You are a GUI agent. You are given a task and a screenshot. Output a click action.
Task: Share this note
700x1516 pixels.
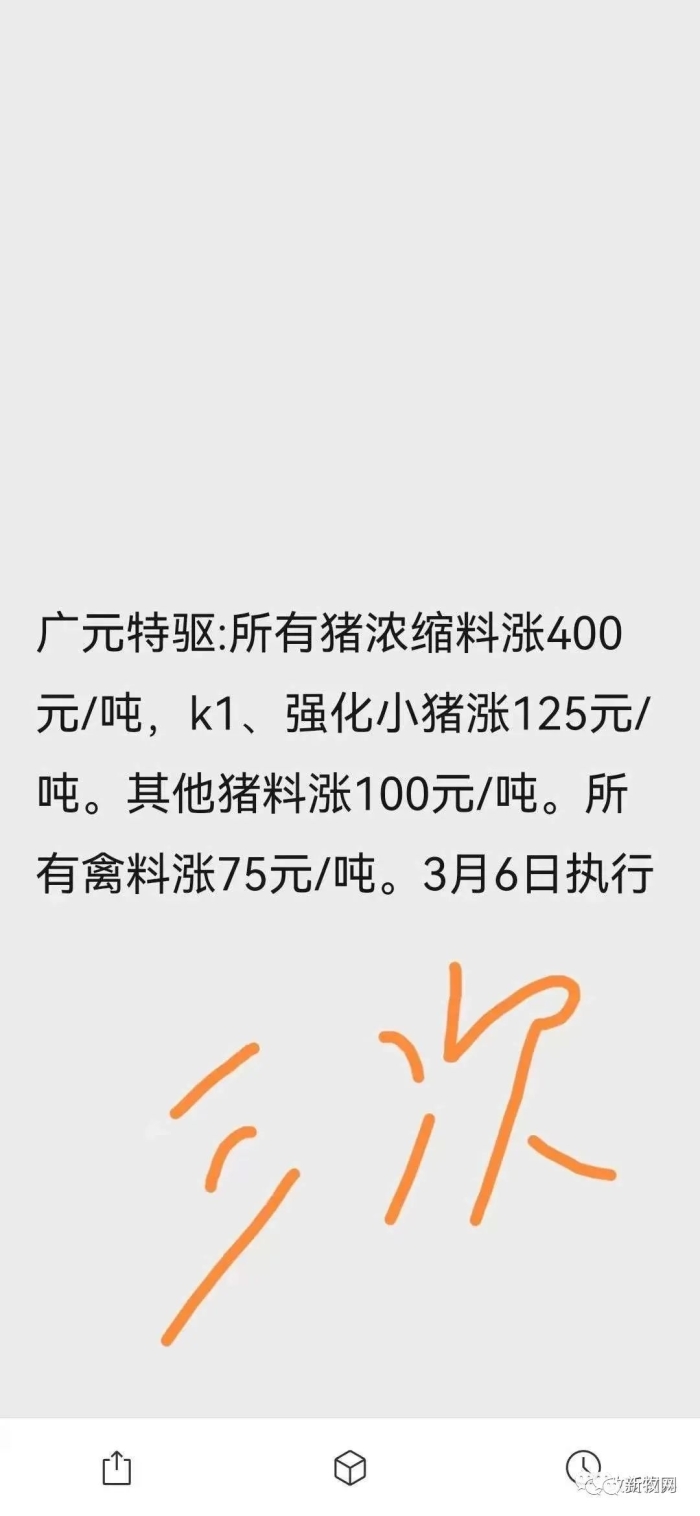coord(117,1468)
